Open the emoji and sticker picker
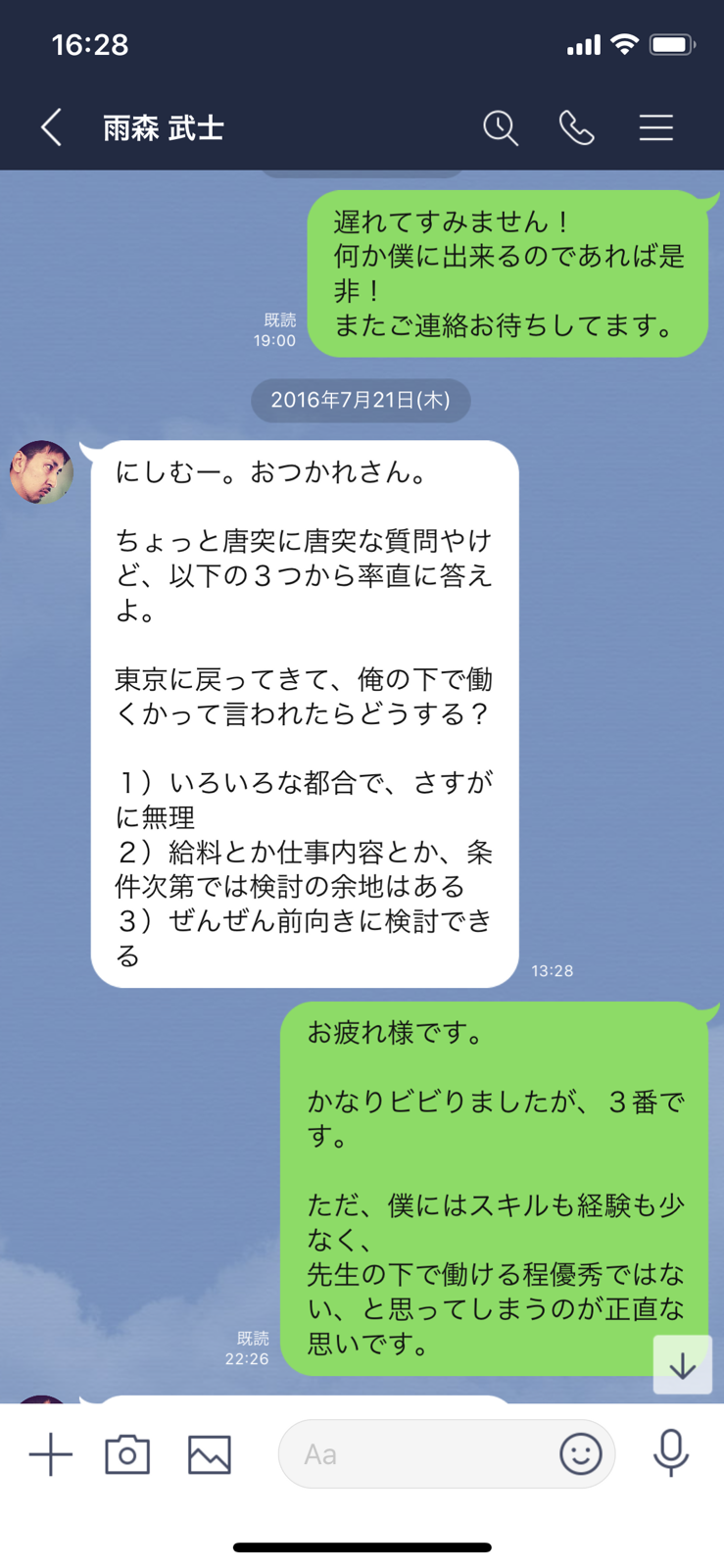Viewport: 724px width, 1568px height. click(x=580, y=1454)
